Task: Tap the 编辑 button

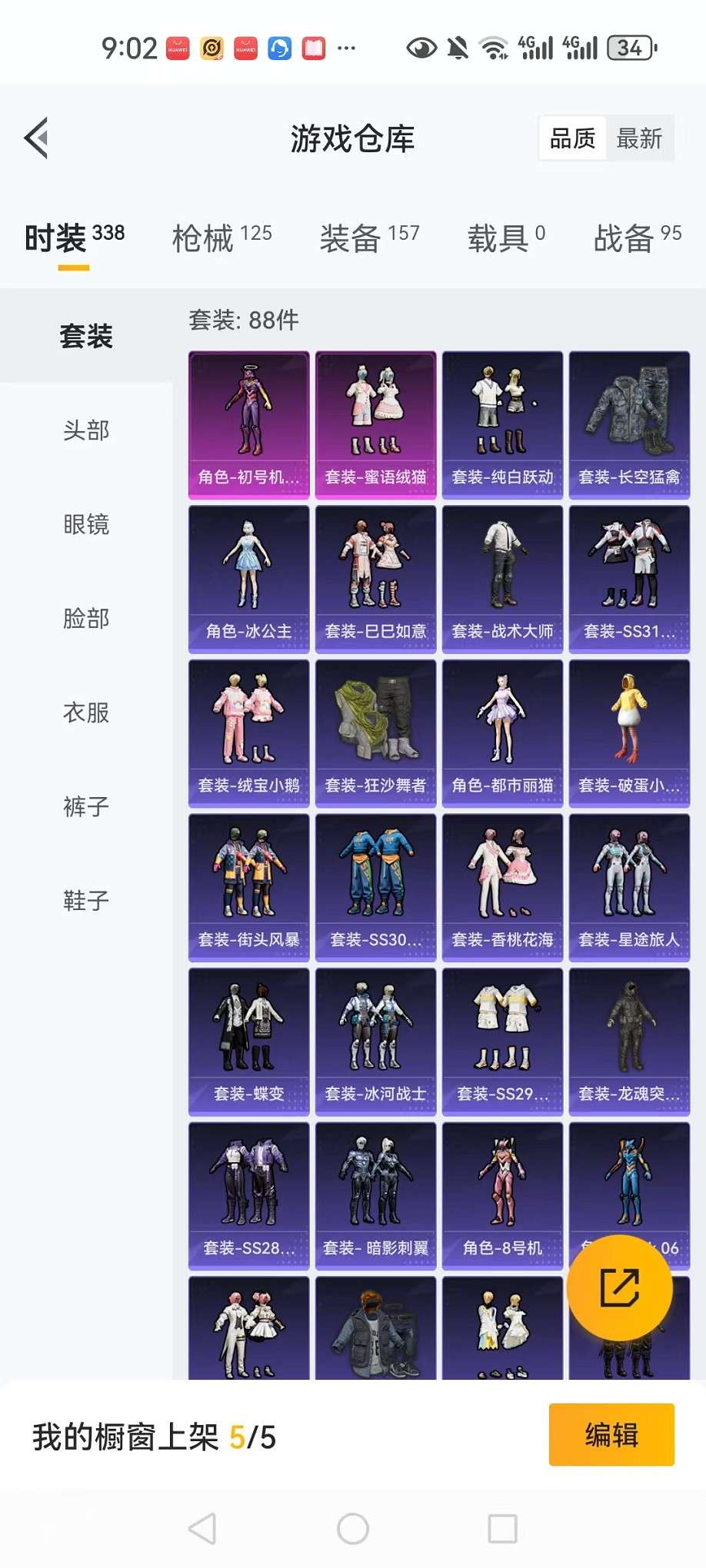Action: tap(611, 1435)
